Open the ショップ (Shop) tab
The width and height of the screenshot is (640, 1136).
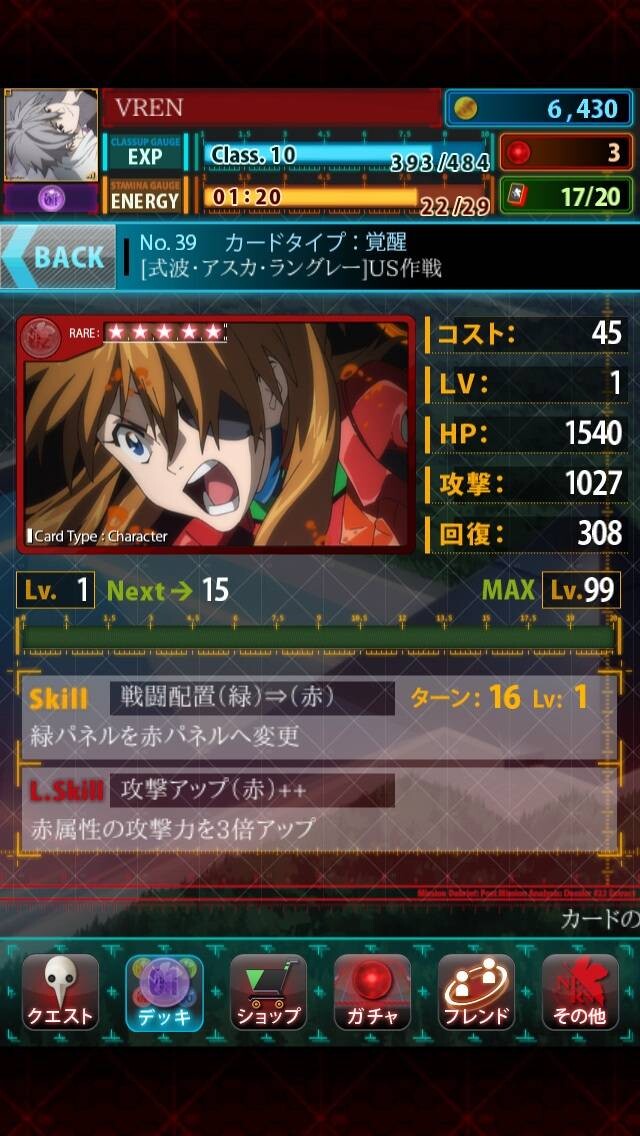coord(268,992)
